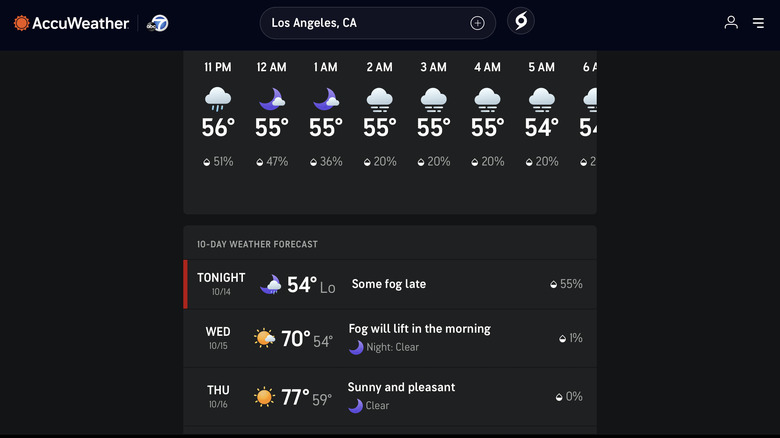Screen dimensions: 780x438
Task: View the 3 AM hourly forecast
Action: pos(433,117)
